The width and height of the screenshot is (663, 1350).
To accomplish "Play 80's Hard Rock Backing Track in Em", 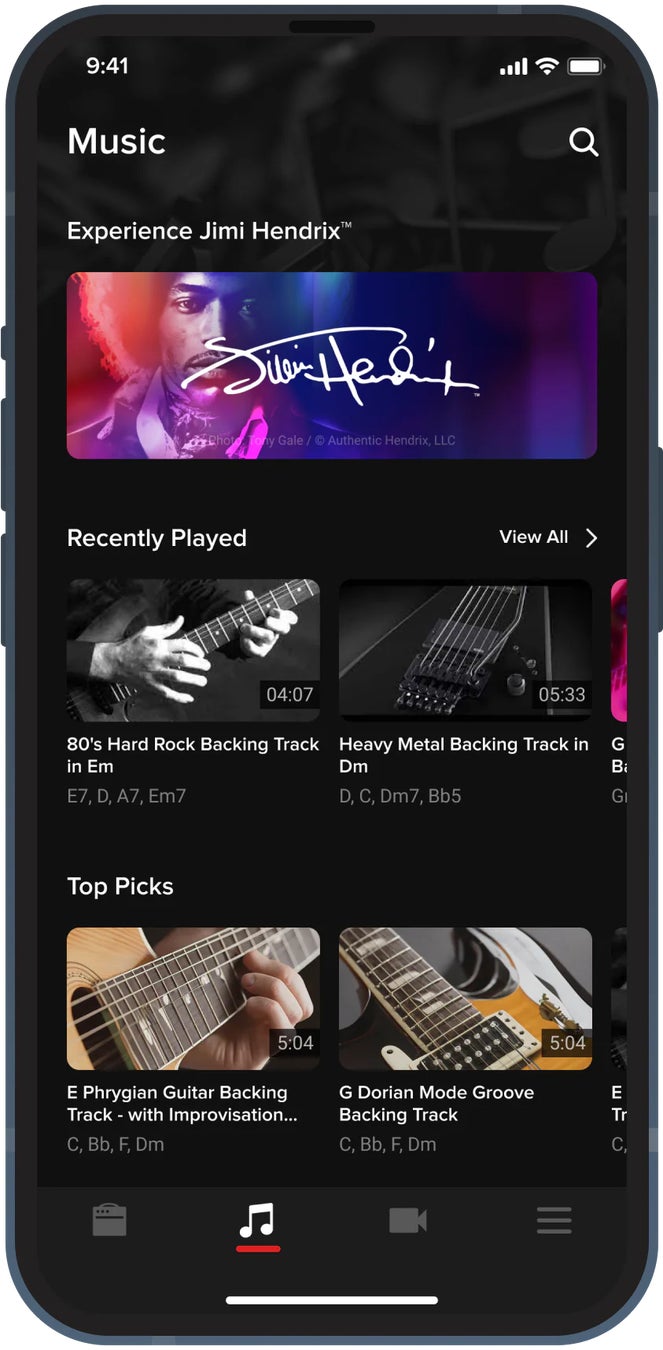I will coord(193,650).
